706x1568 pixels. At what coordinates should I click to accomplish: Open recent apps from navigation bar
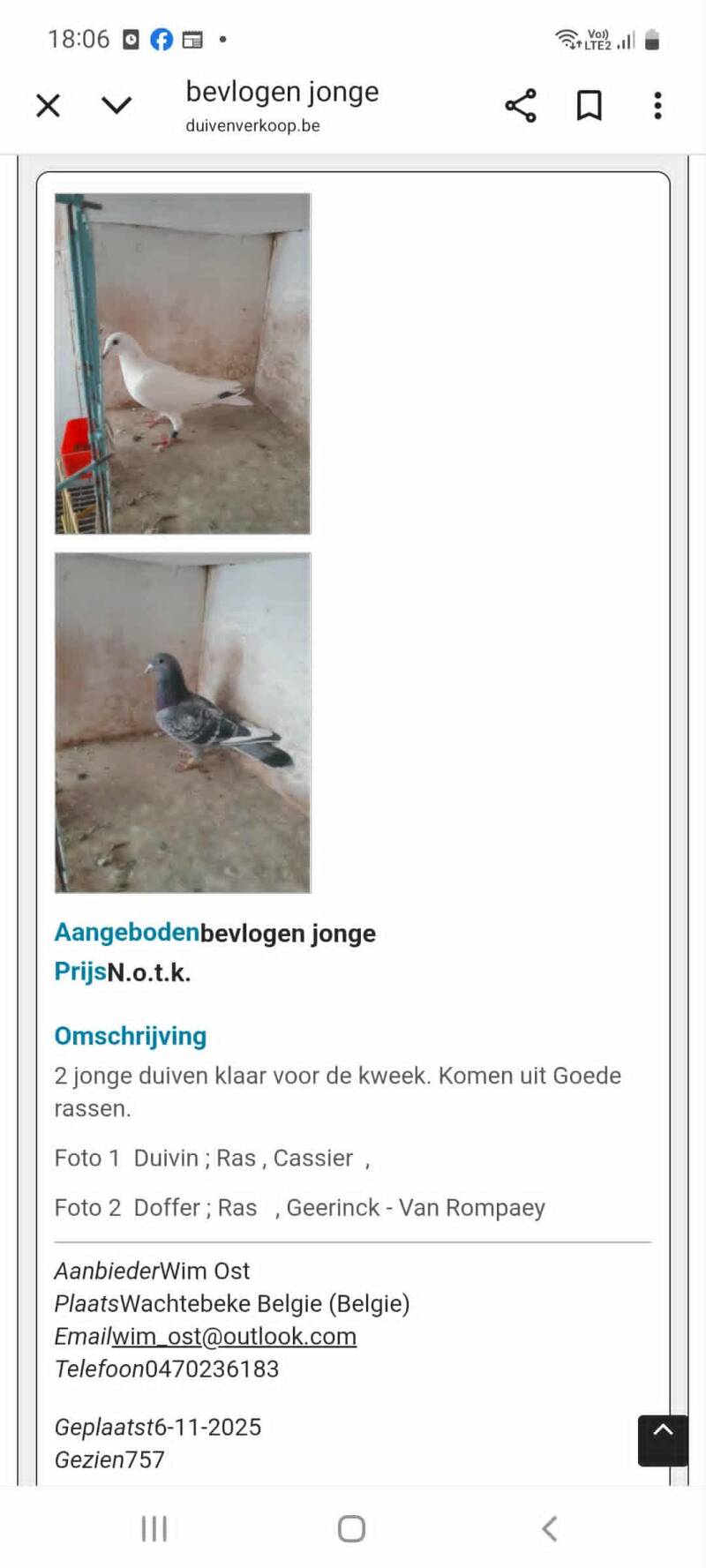coord(154,1528)
